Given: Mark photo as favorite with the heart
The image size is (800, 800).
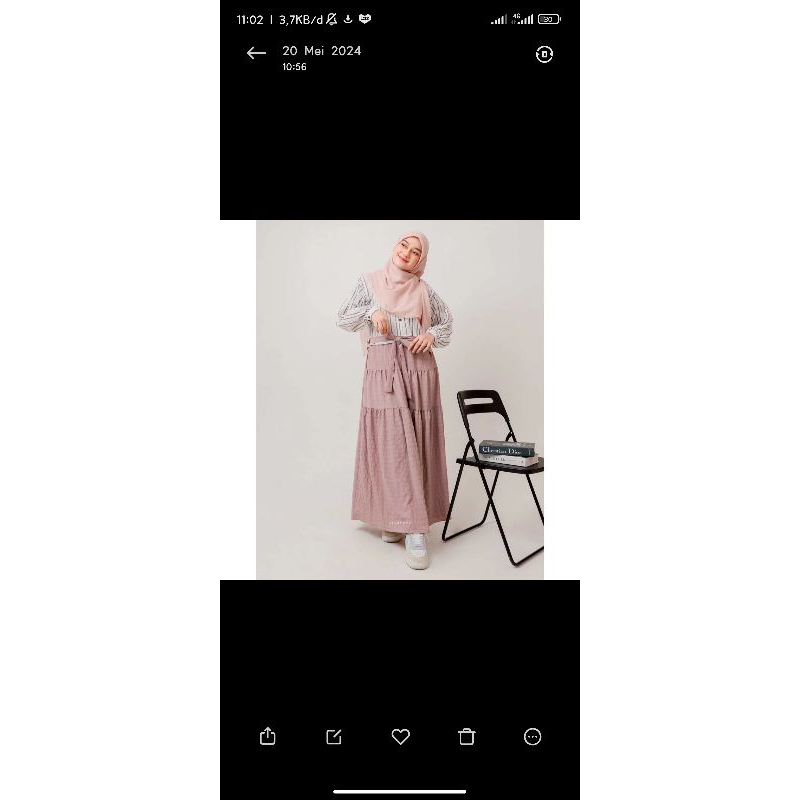Looking at the screenshot, I should [400, 737].
